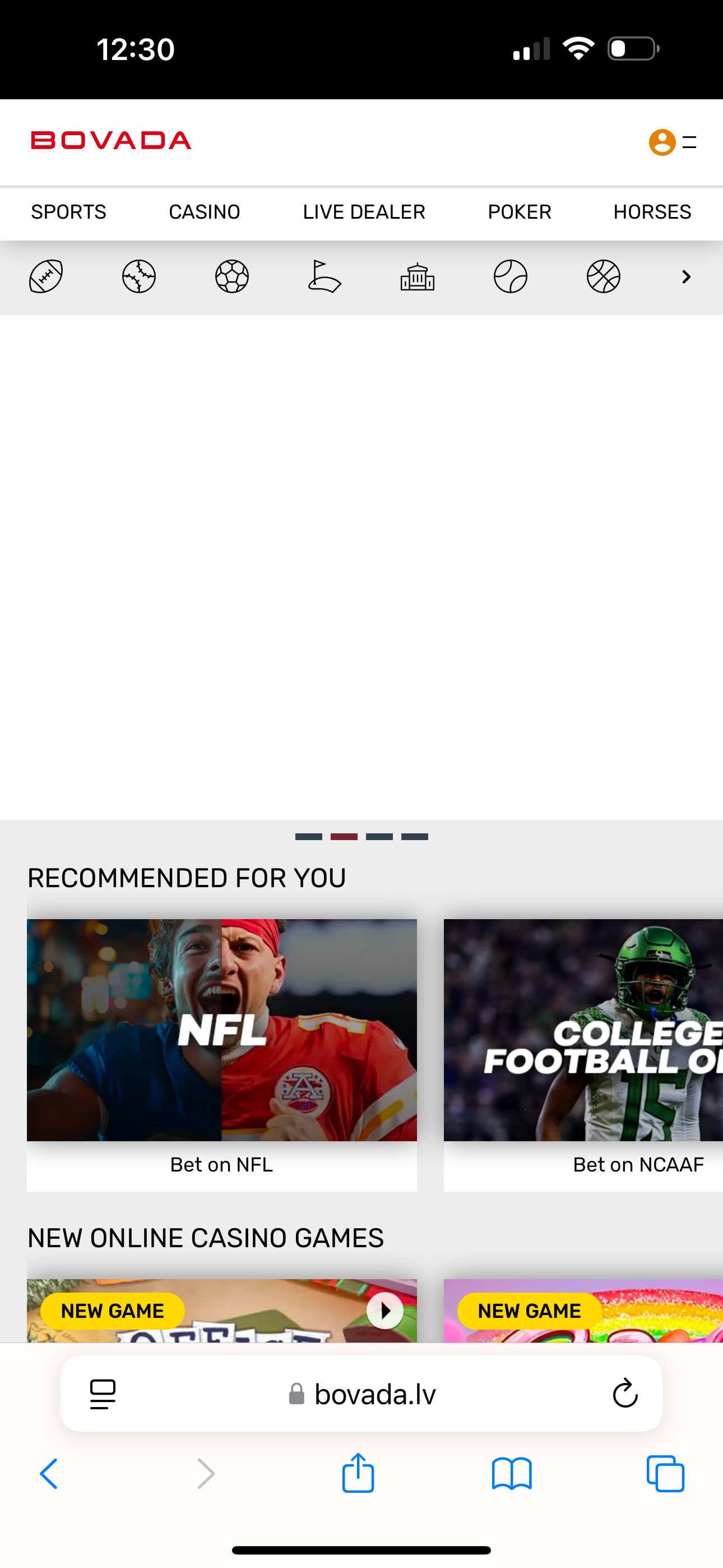The width and height of the screenshot is (723, 1568).
Task: Tap the Bovada logo to go home
Action: (x=112, y=141)
